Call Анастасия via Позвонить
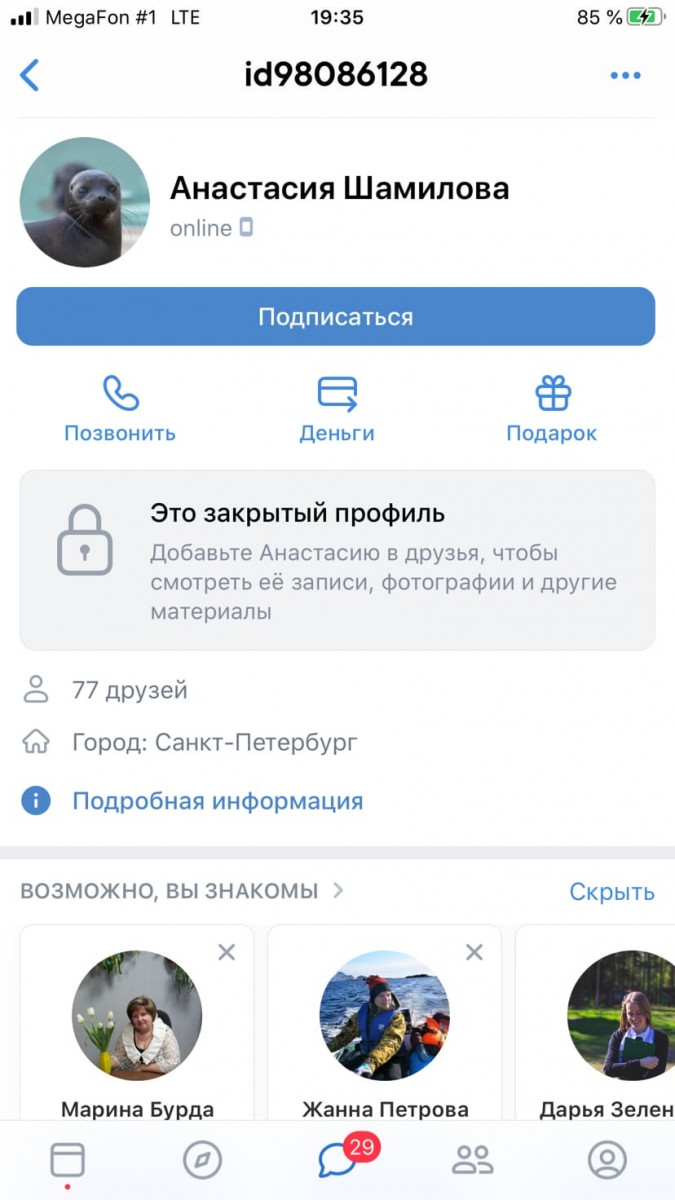 tap(120, 409)
